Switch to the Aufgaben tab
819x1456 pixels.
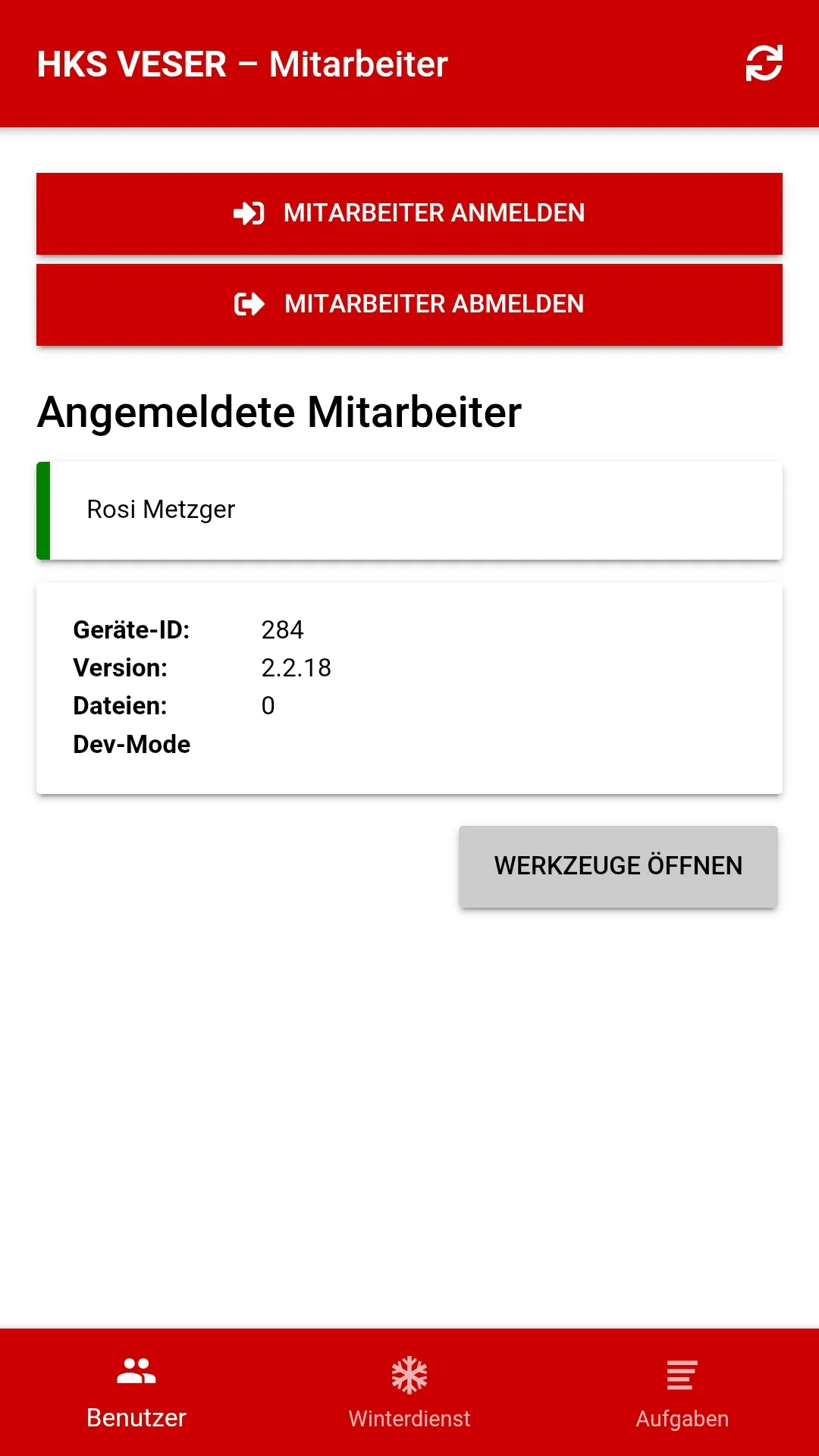pyautogui.click(x=682, y=1395)
